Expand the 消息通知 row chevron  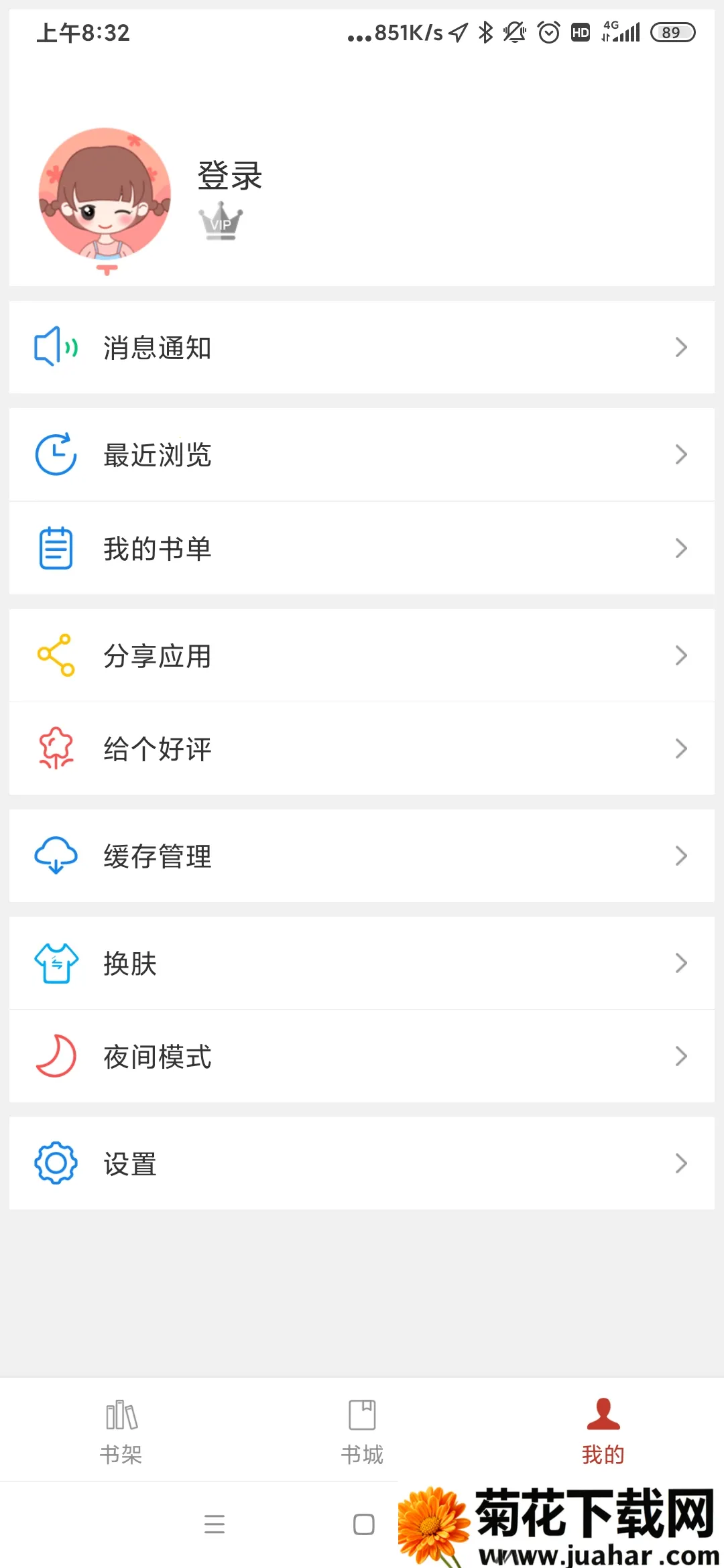(682, 347)
